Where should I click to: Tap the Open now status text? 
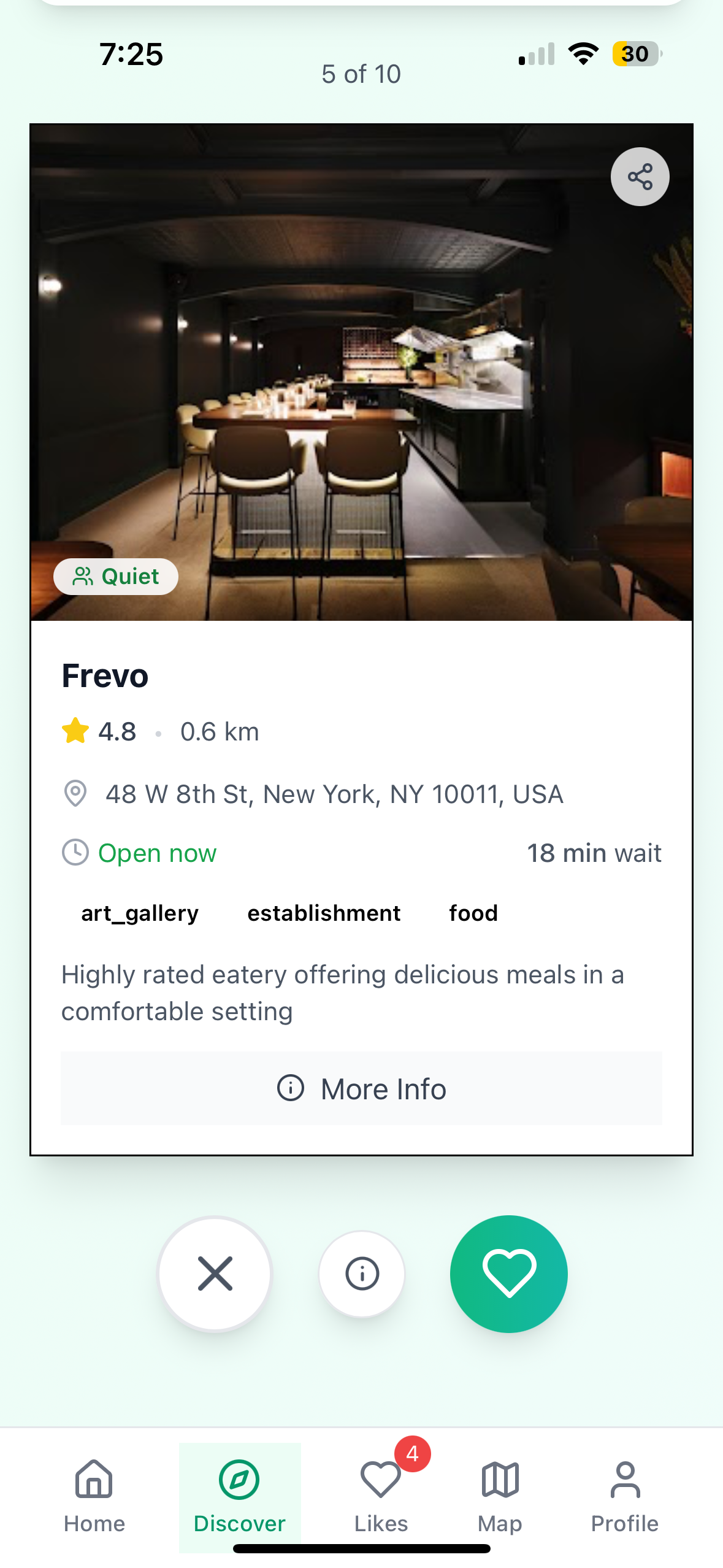[157, 852]
